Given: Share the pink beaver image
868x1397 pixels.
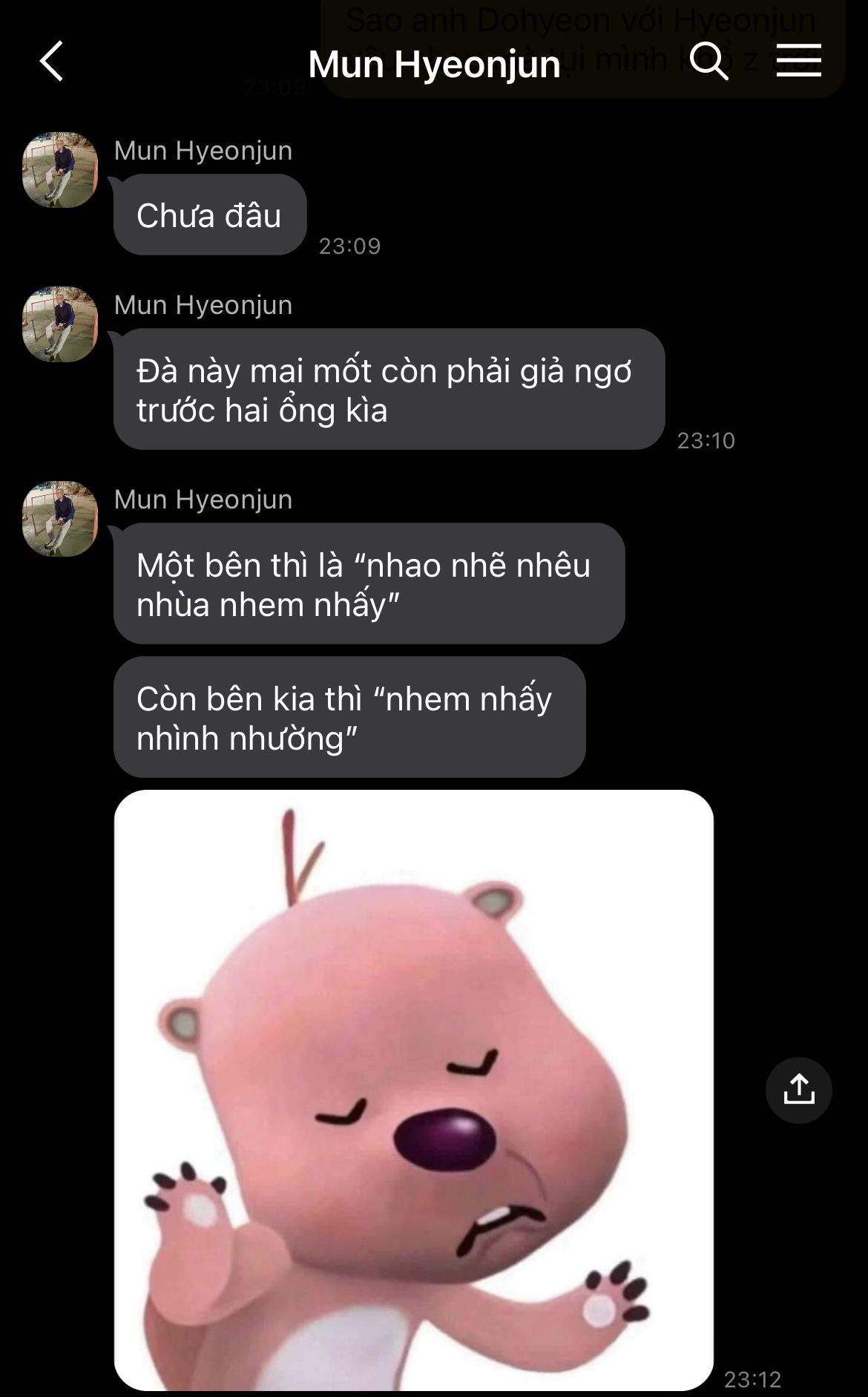Looking at the screenshot, I should 798,1090.
